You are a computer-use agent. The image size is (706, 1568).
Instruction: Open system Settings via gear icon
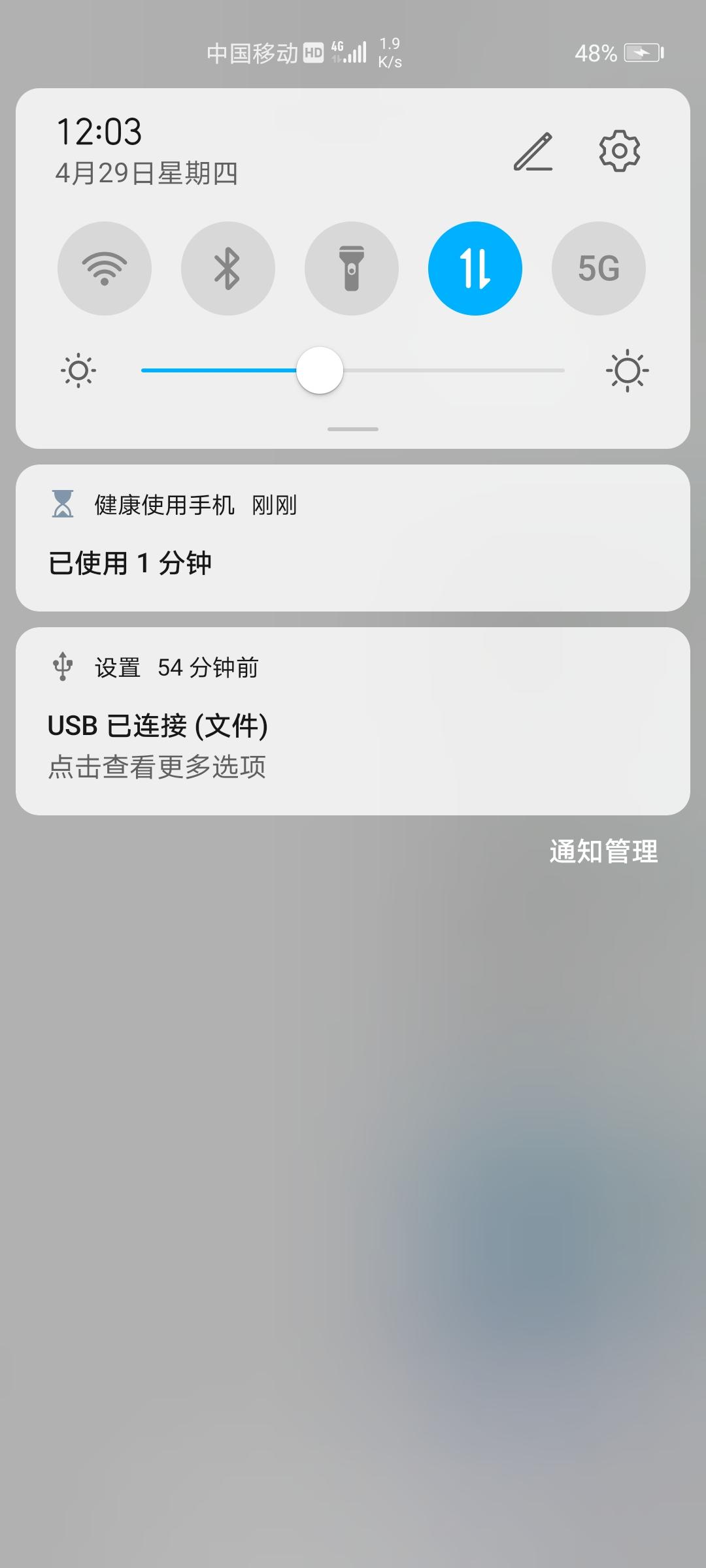[619, 152]
